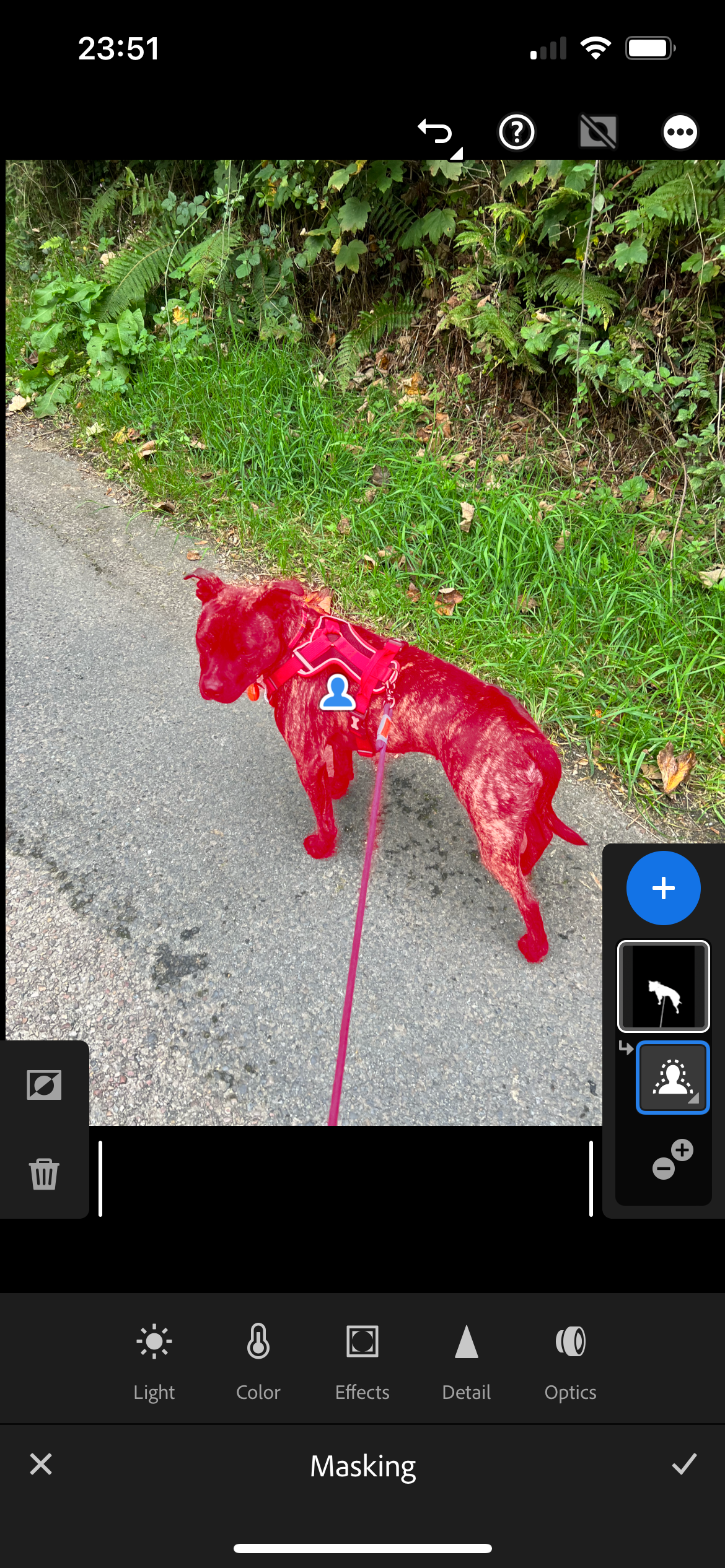Add or subtract from the mask

coord(672,1159)
